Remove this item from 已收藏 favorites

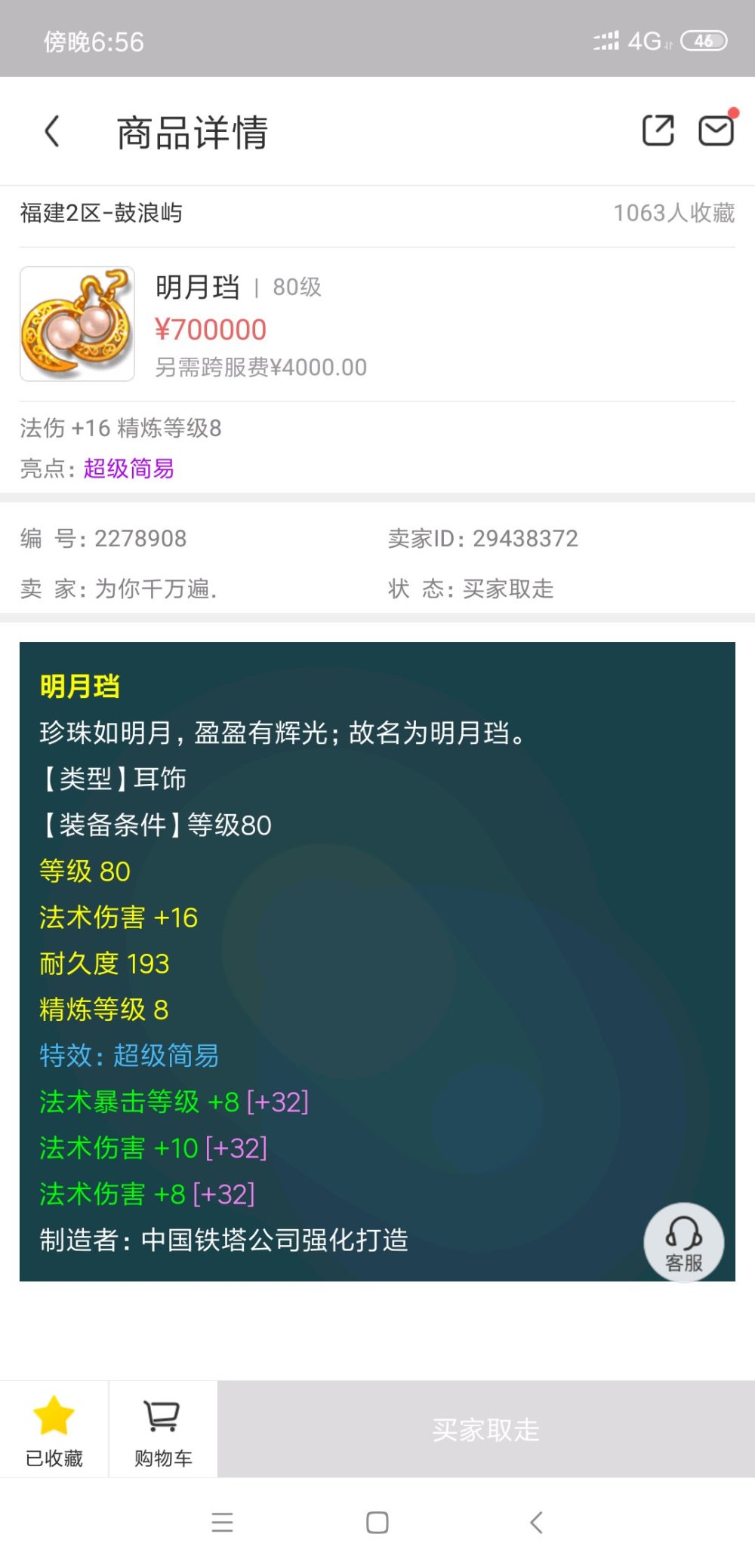click(x=54, y=1428)
